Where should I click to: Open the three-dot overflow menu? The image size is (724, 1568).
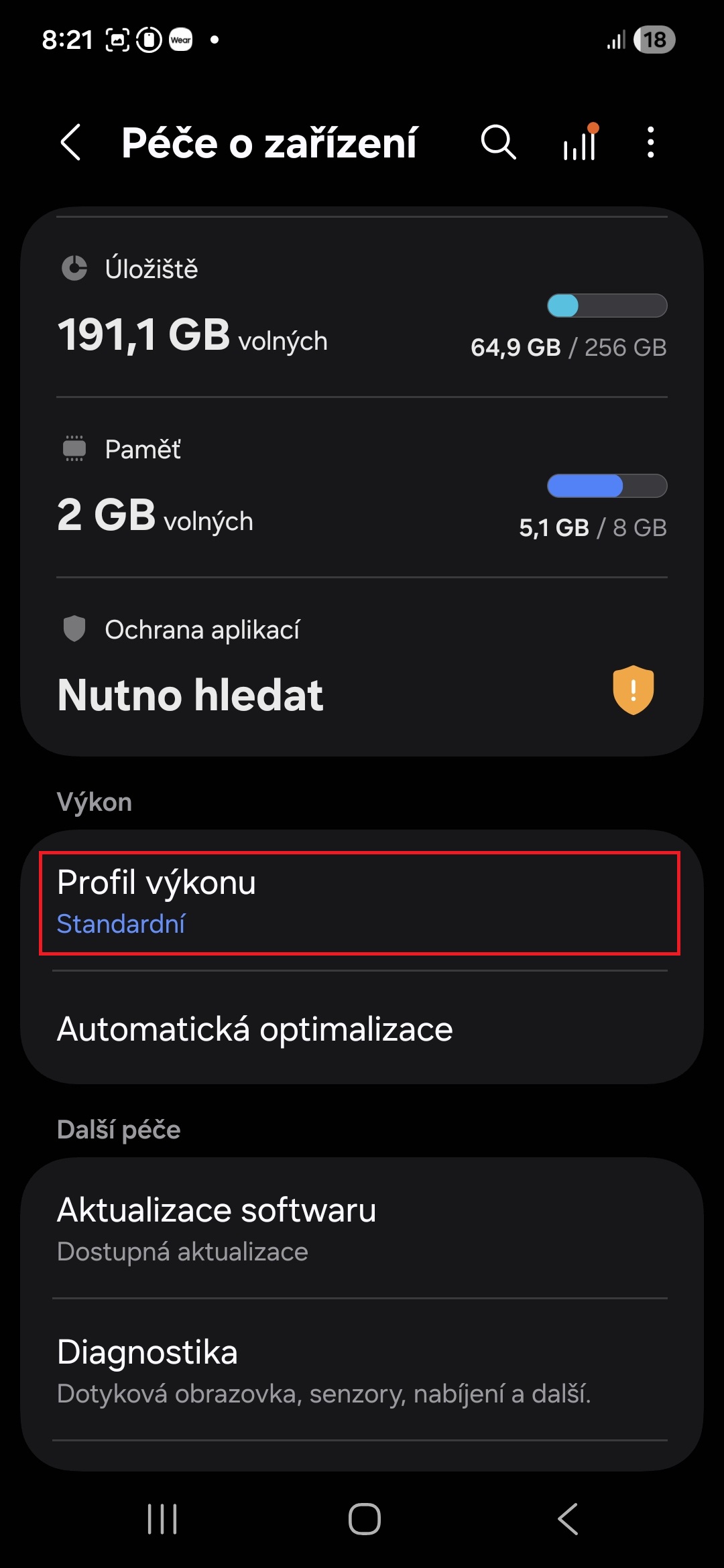click(x=650, y=143)
